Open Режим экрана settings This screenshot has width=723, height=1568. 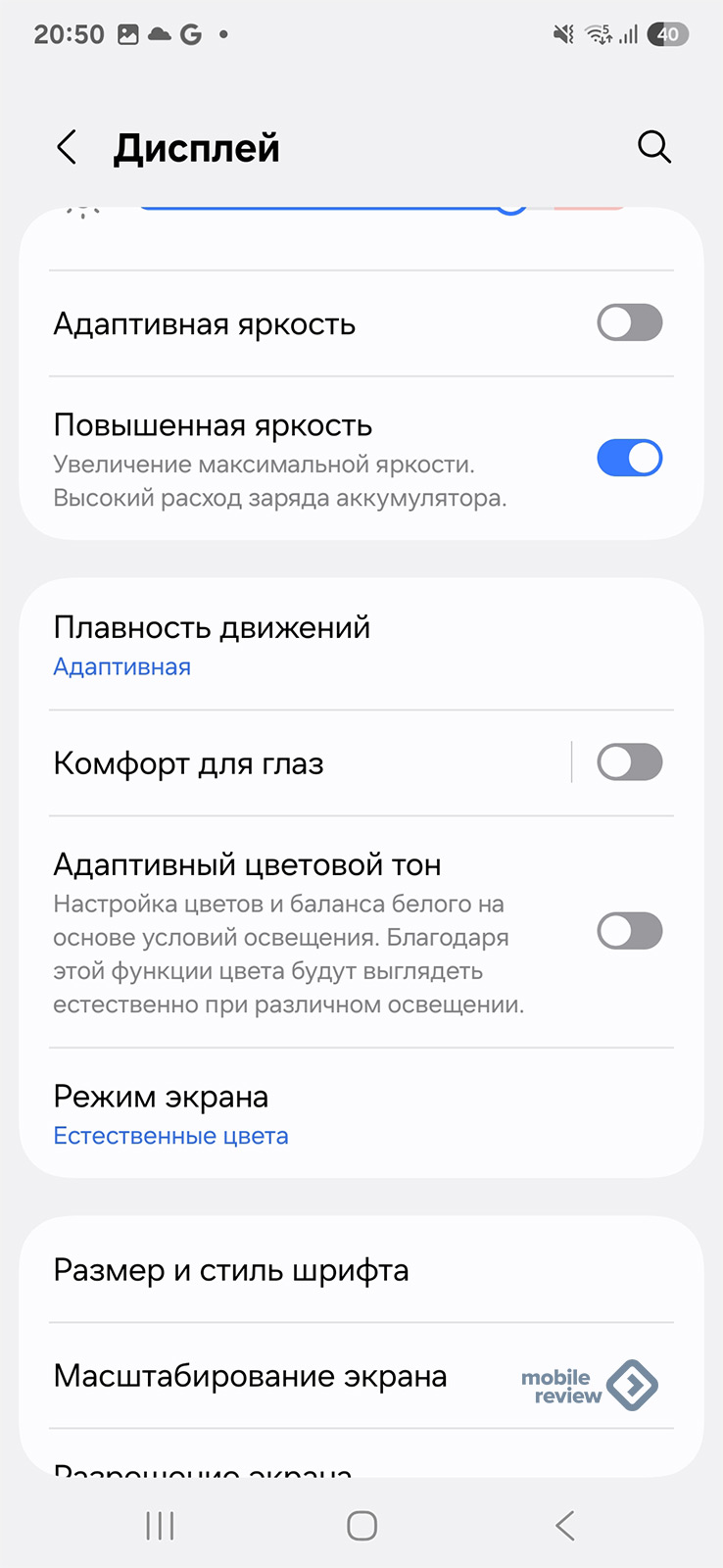click(361, 1114)
